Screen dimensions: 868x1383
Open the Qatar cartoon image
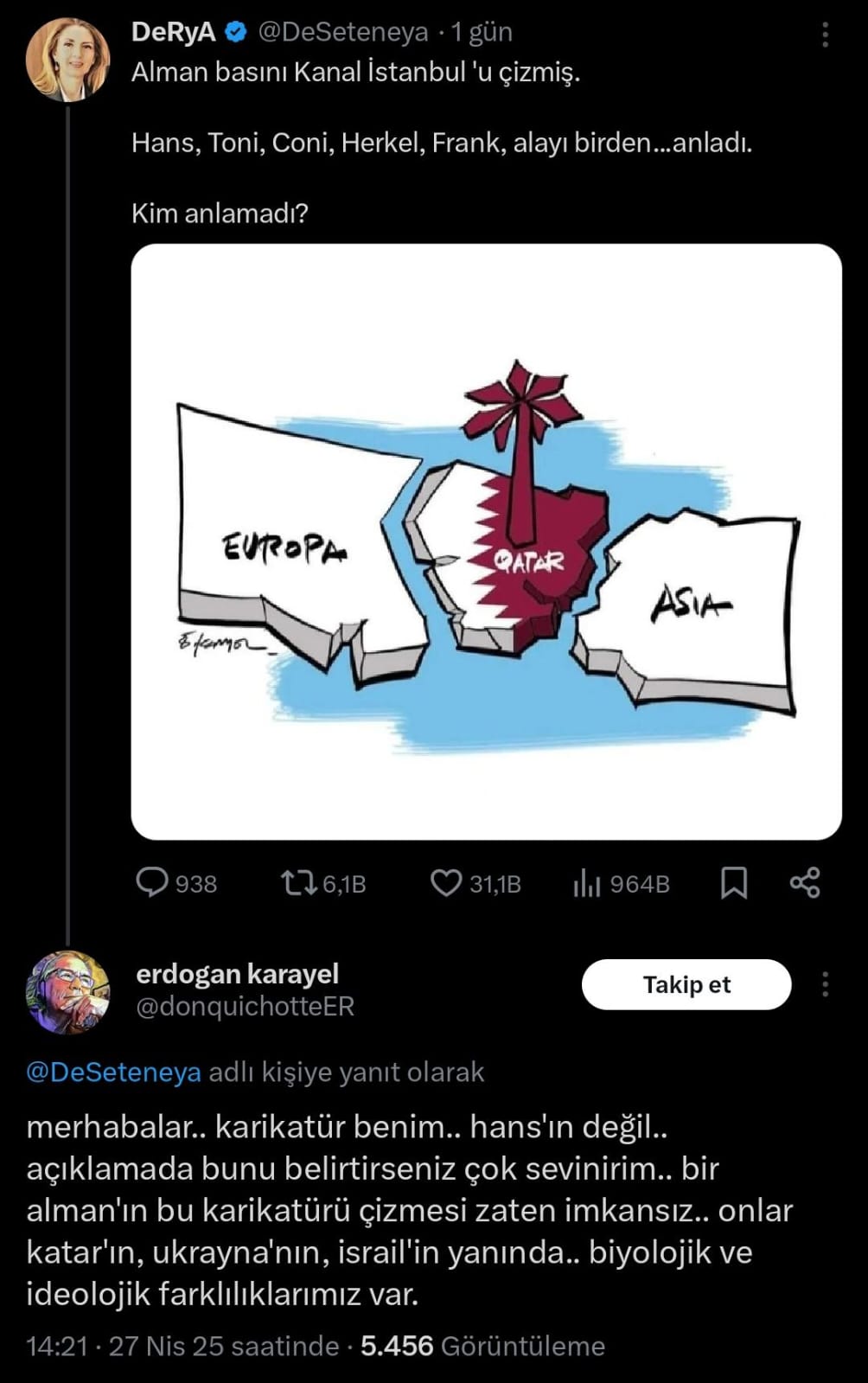click(486, 541)
